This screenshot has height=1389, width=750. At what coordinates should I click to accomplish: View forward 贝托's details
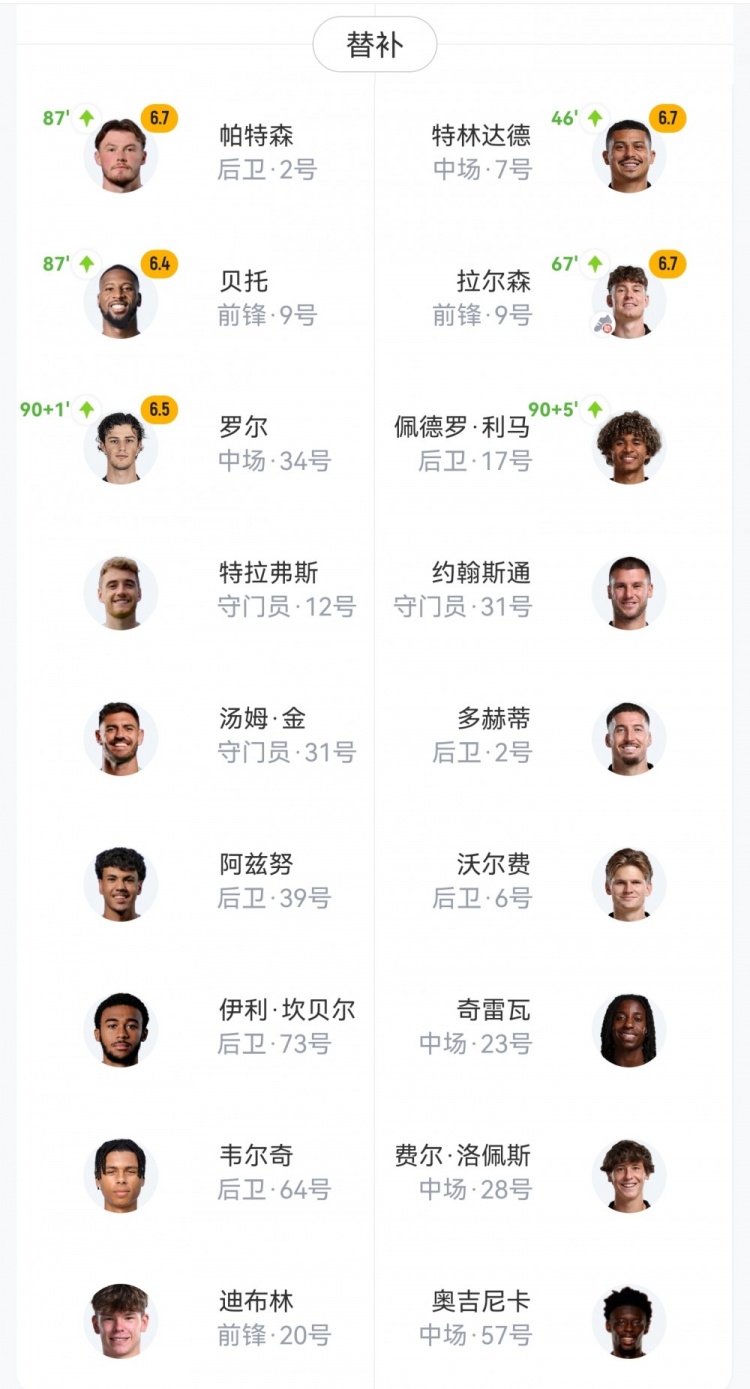tap(244, 282)
